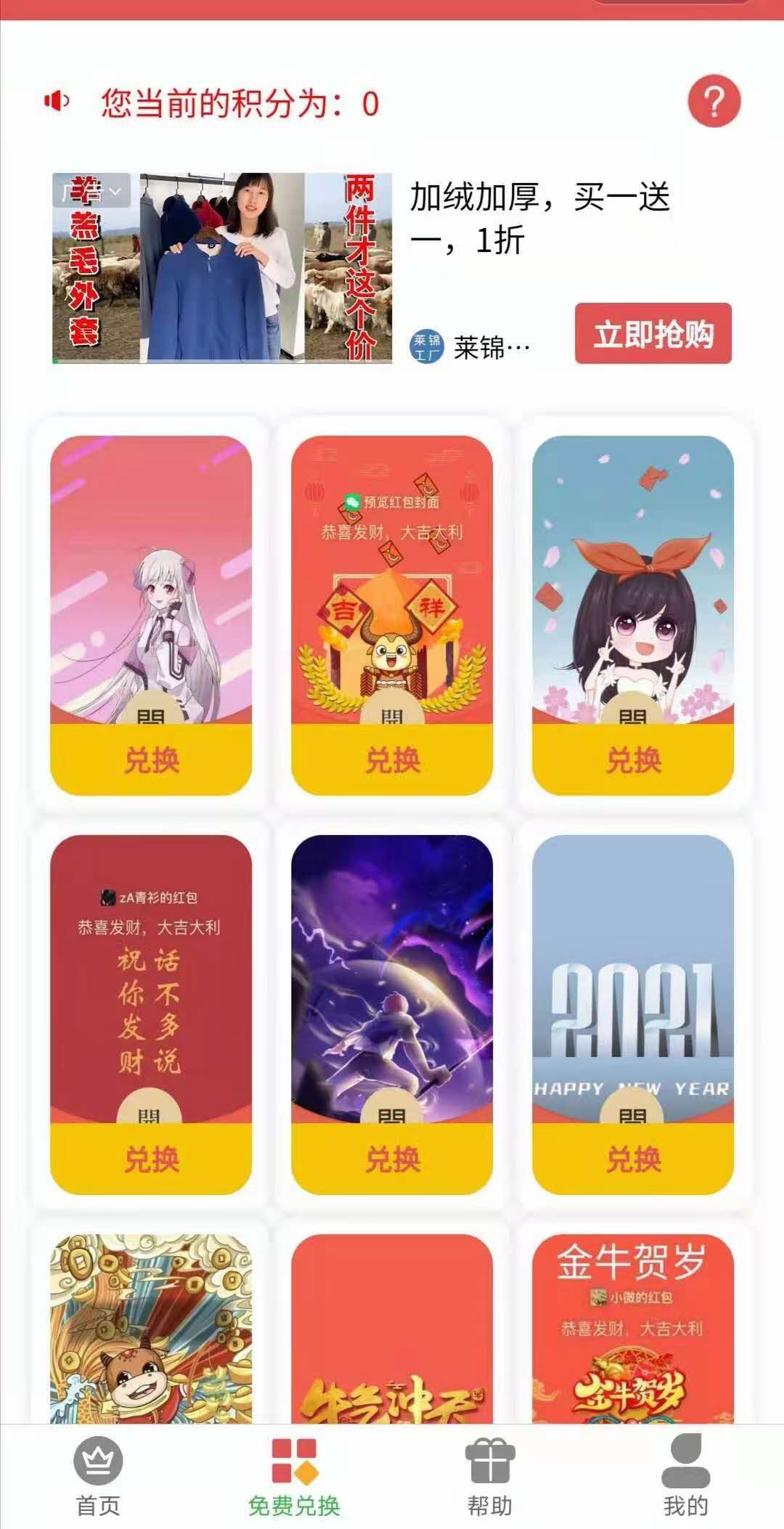Open the wool jacket ad video thumbnail
This screenshot has height=1529, width=784.
(222, 267)
